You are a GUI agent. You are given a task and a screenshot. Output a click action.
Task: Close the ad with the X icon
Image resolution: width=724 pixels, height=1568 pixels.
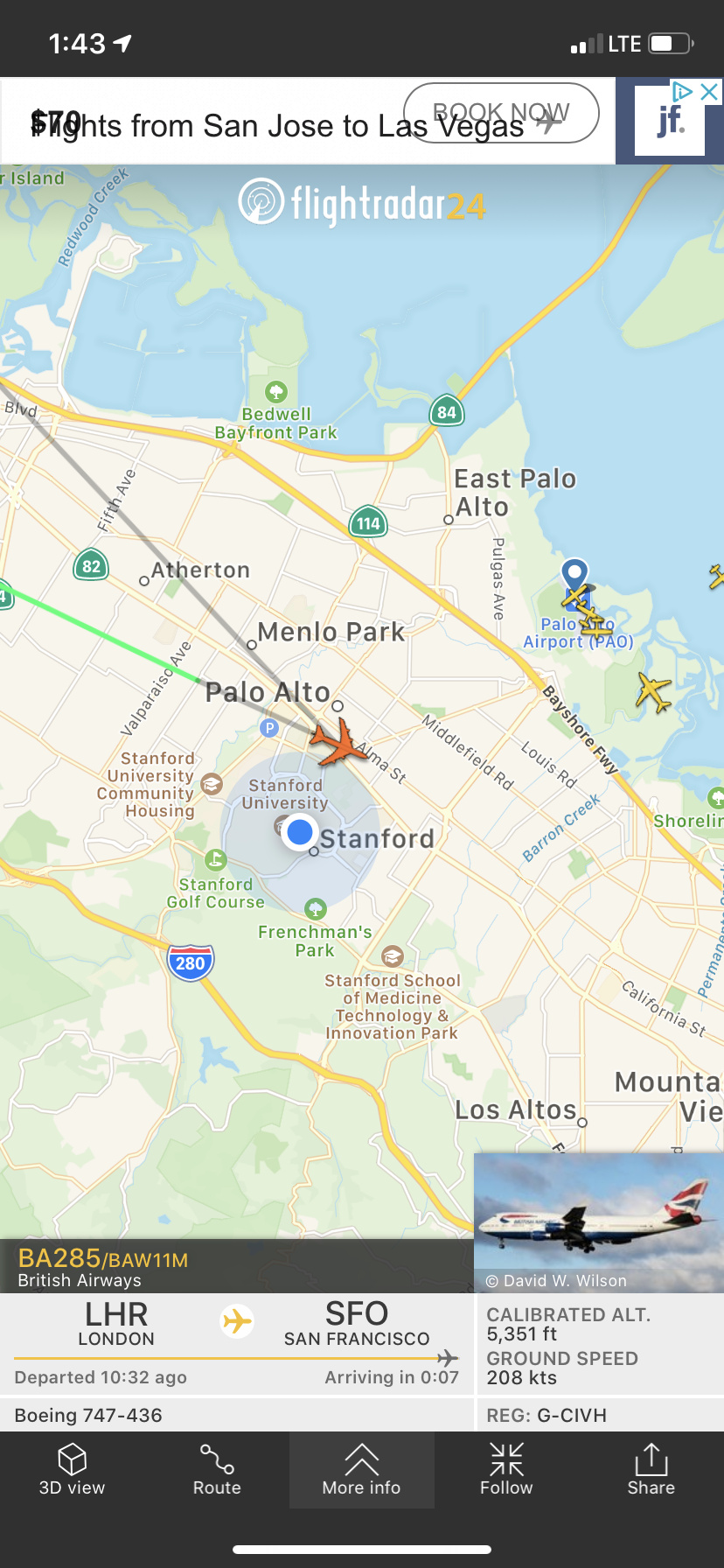[710, 91]
